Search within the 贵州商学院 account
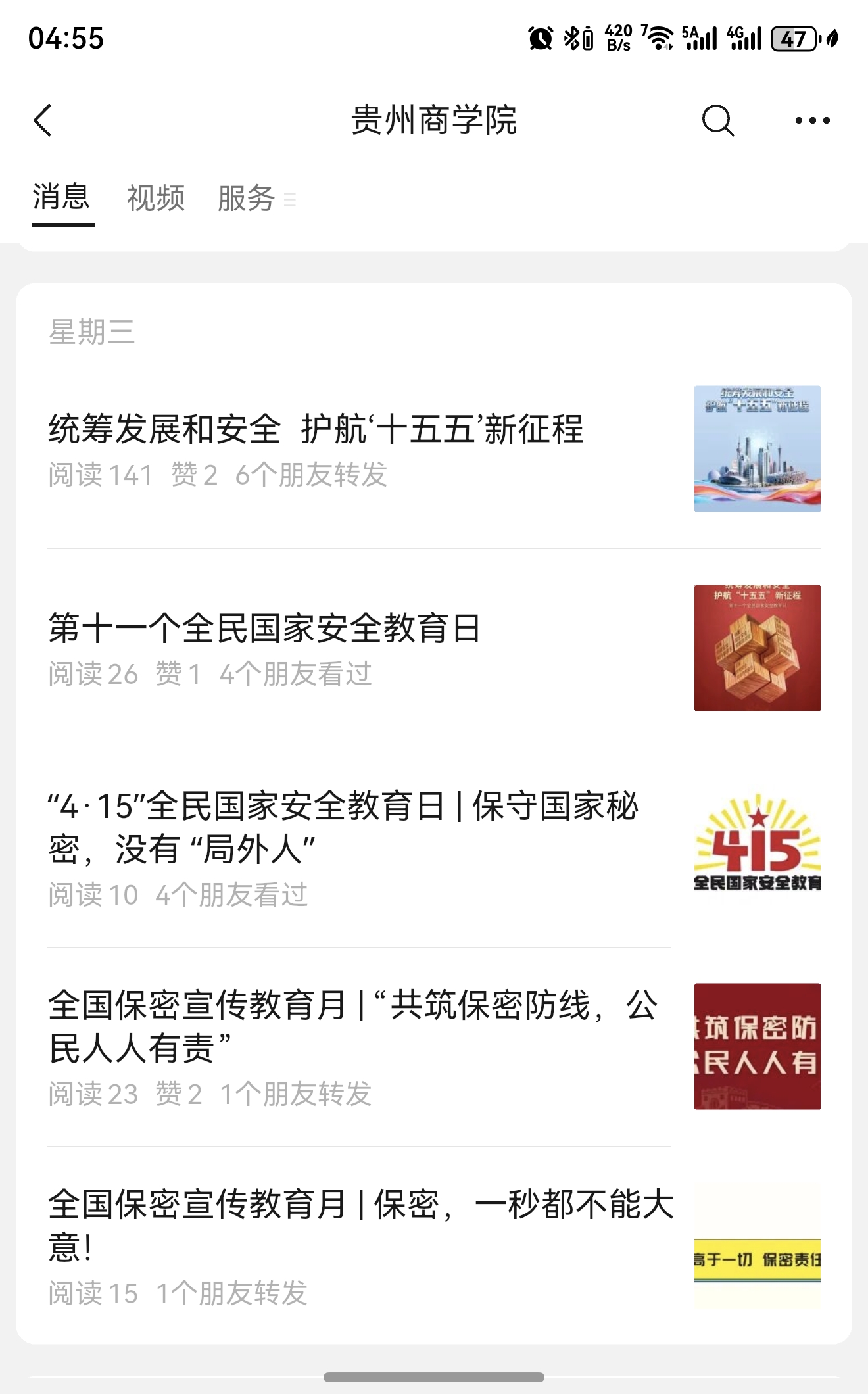Viewport: 868px width, 1394px height. pos(717,120)
